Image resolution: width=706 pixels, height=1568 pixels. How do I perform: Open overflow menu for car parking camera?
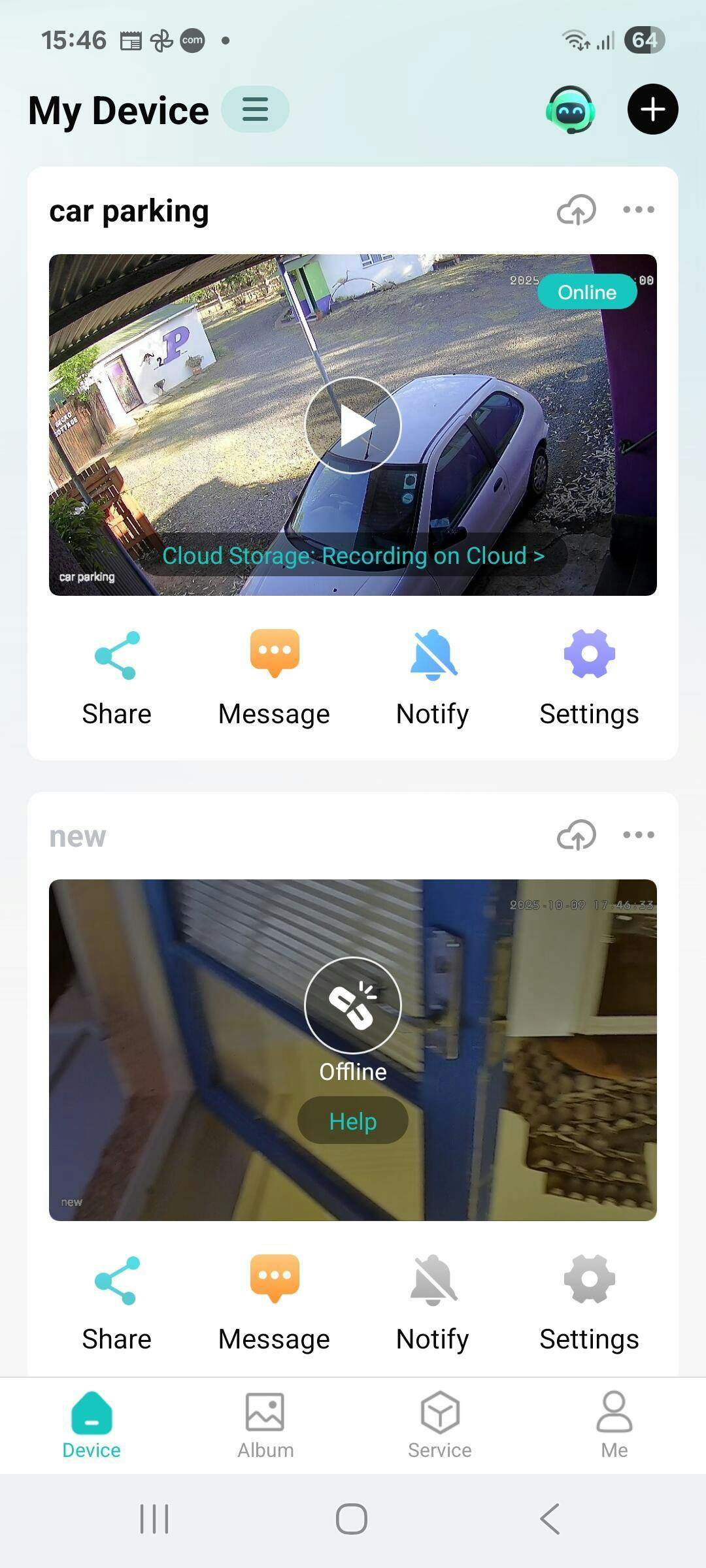click(638, 210)
